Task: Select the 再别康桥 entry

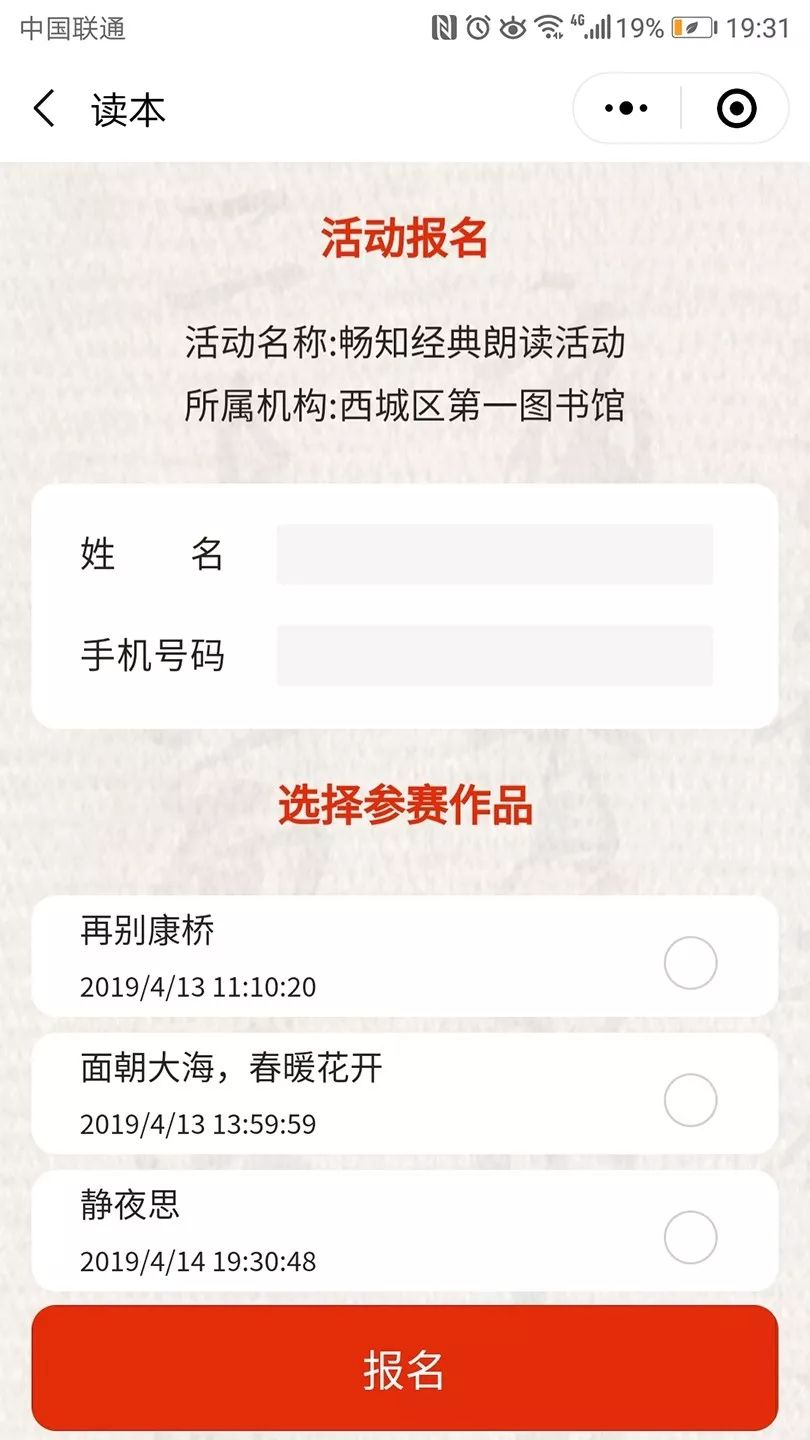Action: (x=690, y=963)
